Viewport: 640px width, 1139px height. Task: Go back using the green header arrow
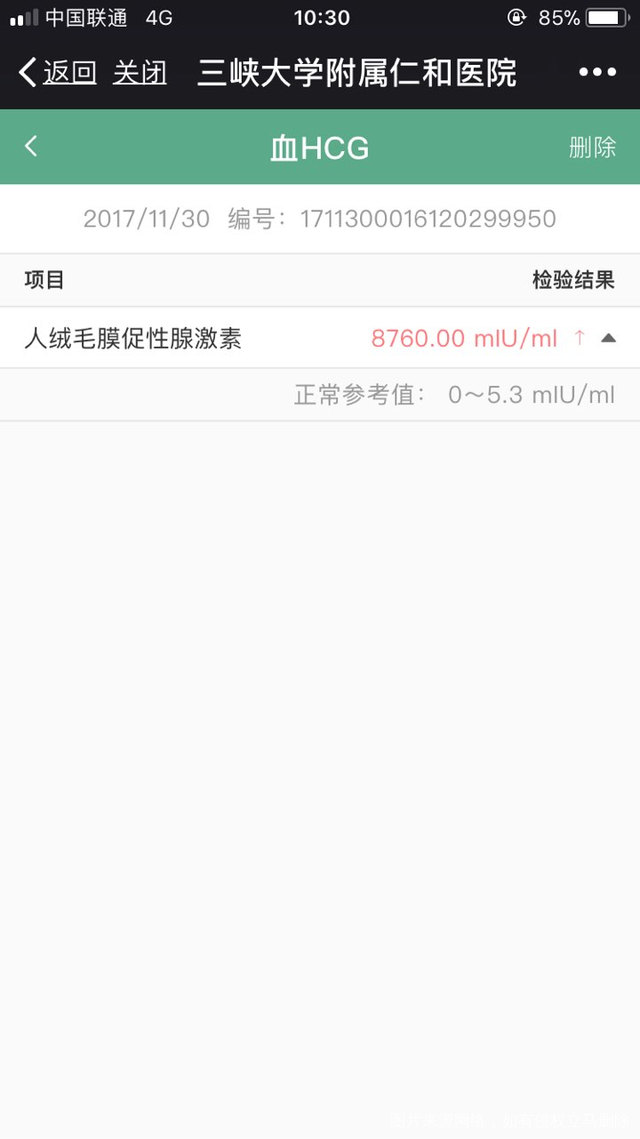click(x=31, y=147)
